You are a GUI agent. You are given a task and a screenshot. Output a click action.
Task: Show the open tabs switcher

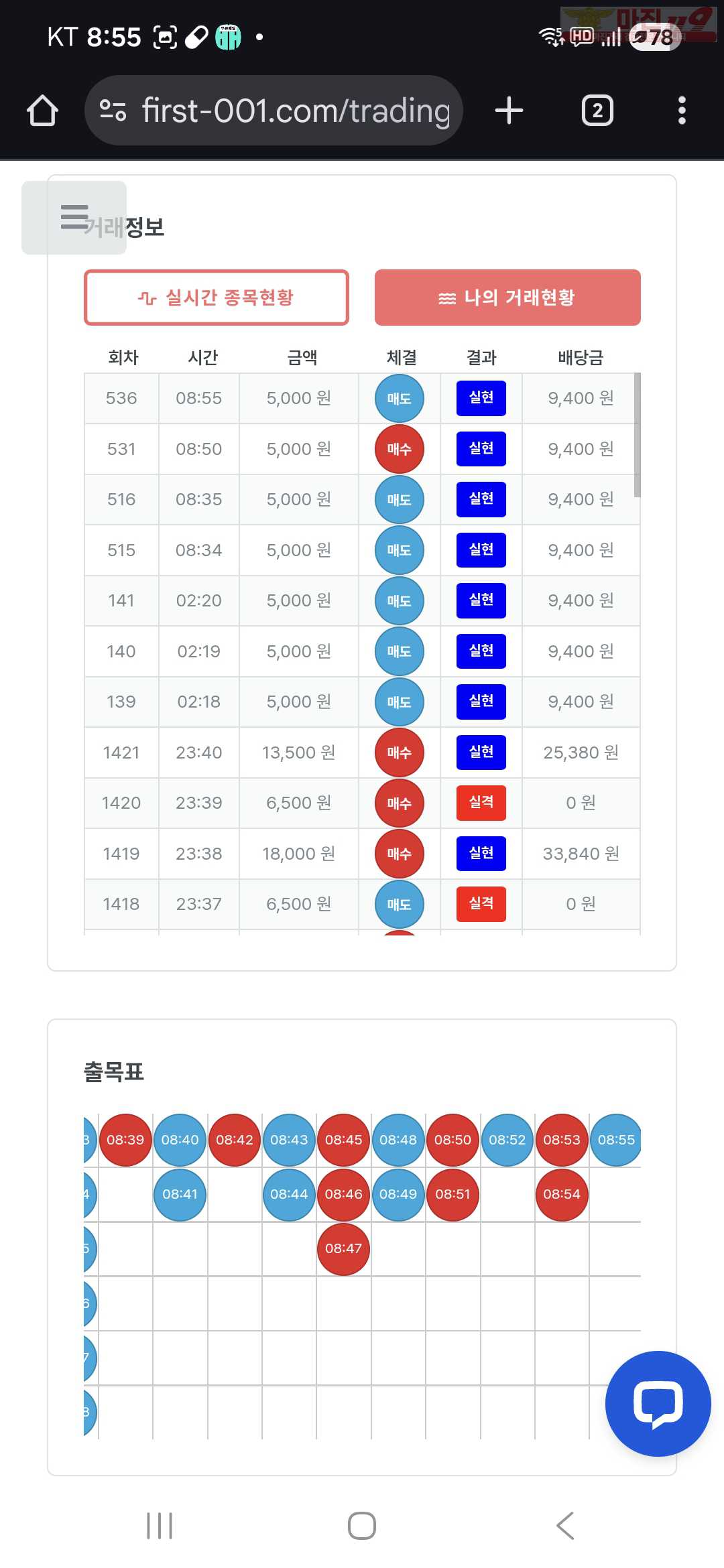coord(597,111)
